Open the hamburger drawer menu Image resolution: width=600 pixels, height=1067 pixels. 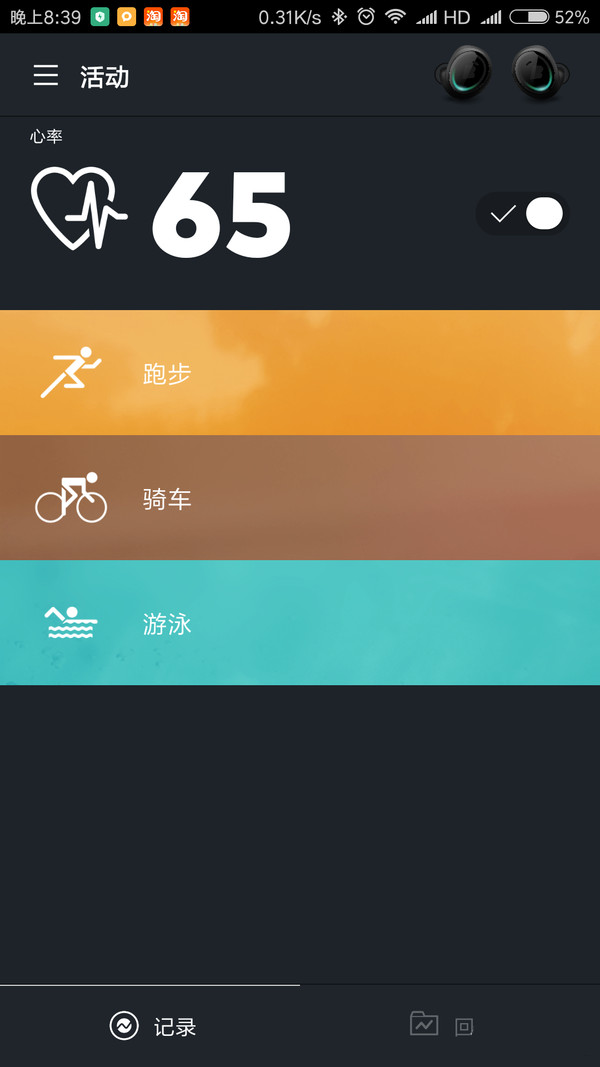coord(46,76)
